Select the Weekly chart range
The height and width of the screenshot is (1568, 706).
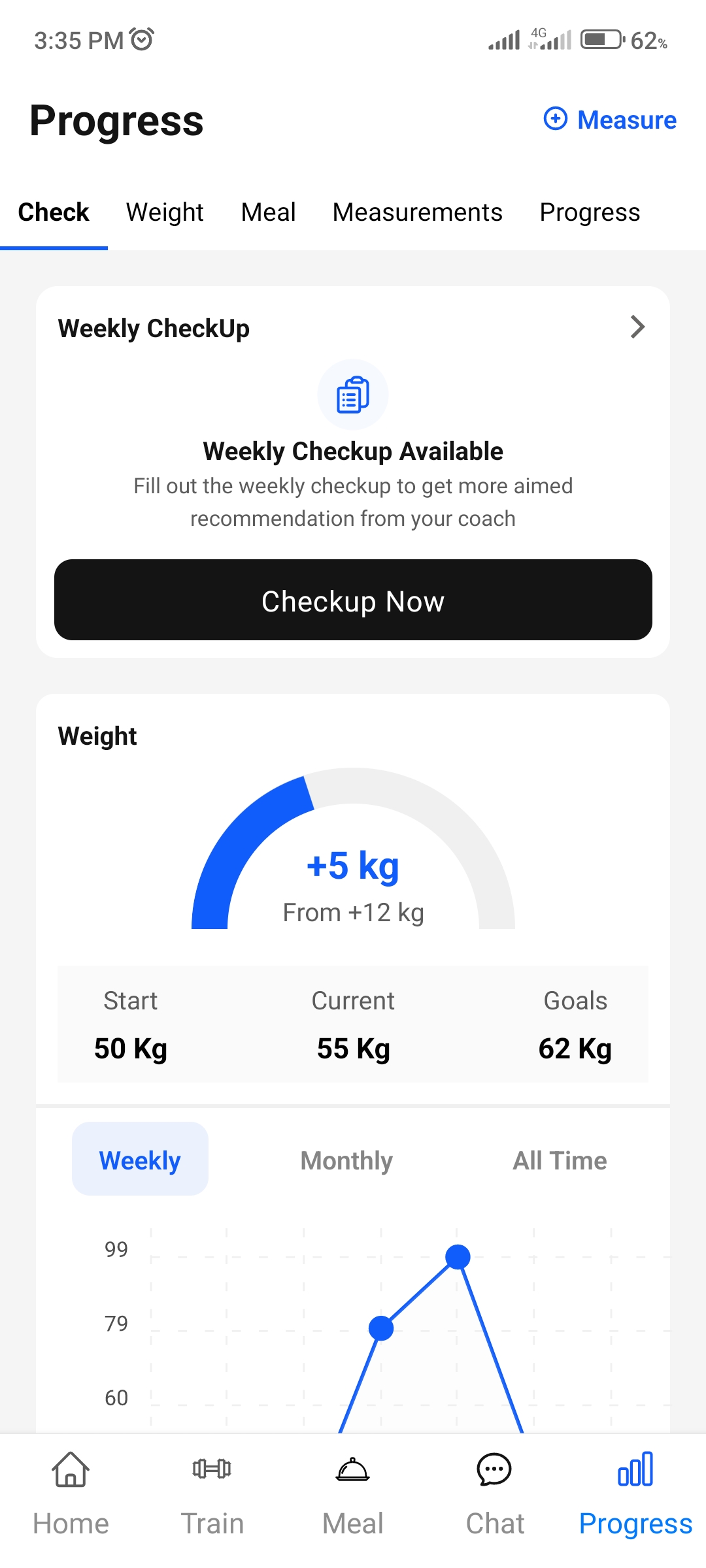pyautogui.click(x=140, y=1160)
